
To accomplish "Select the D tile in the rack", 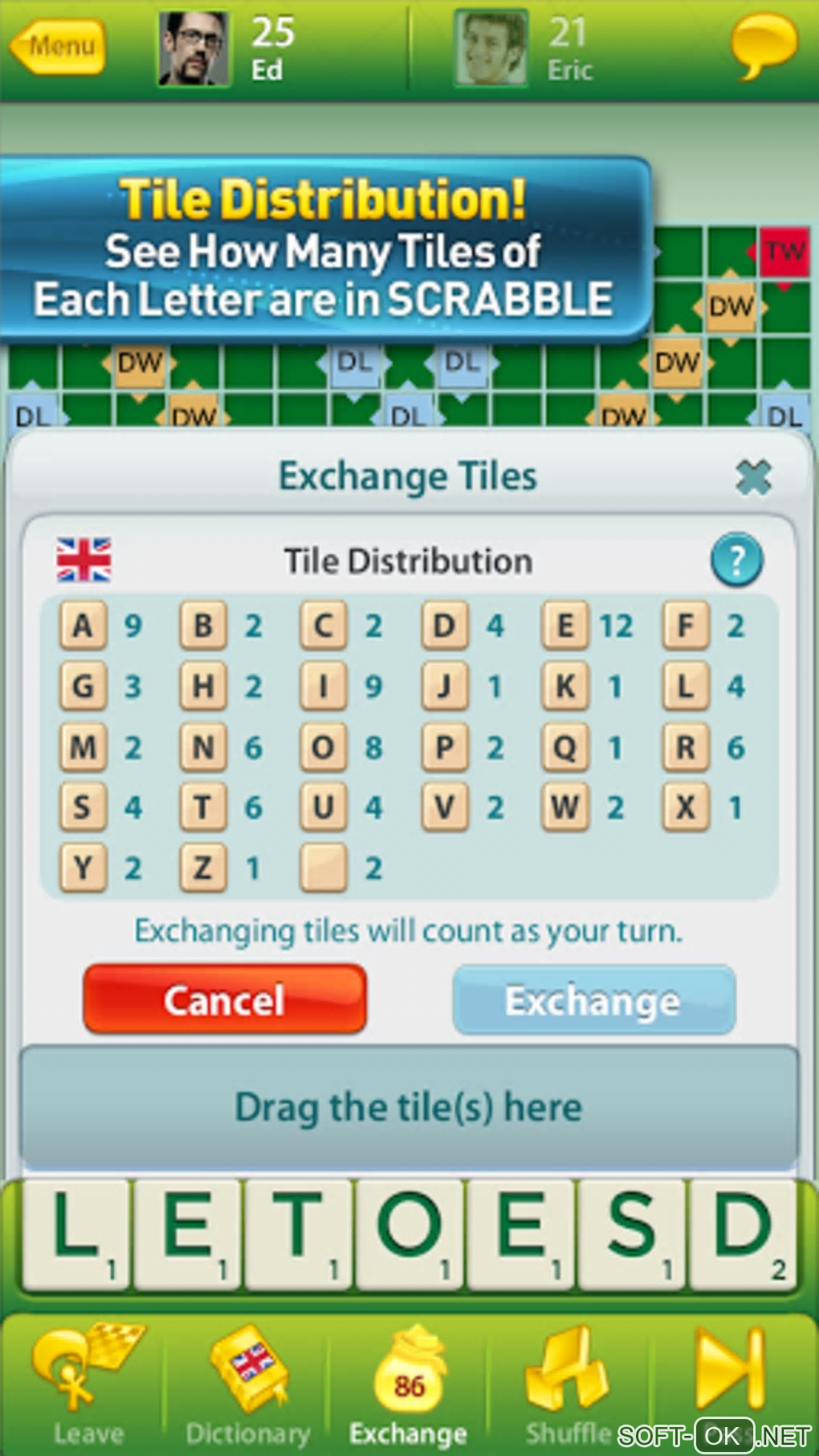I will (743, 1233).
